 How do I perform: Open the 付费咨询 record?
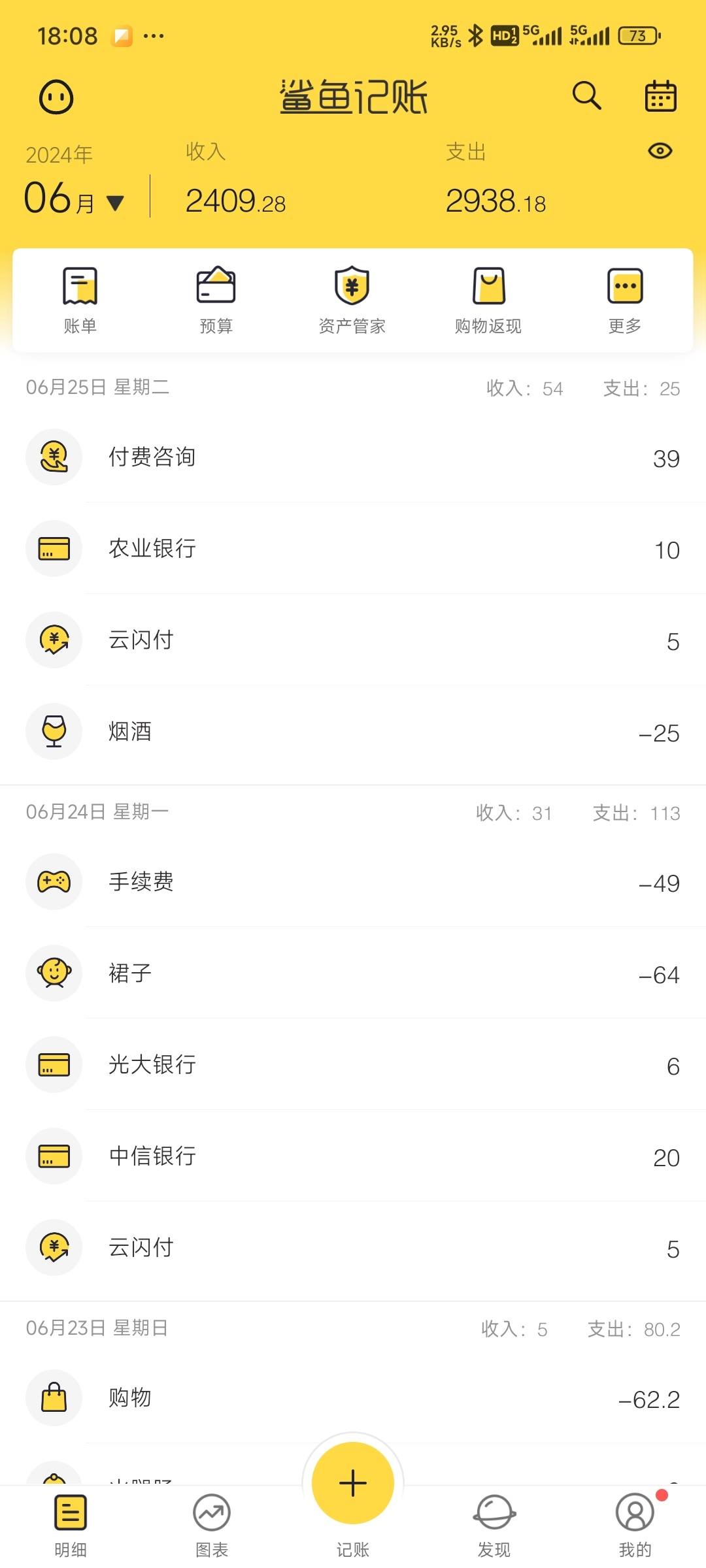click(353, 457)
